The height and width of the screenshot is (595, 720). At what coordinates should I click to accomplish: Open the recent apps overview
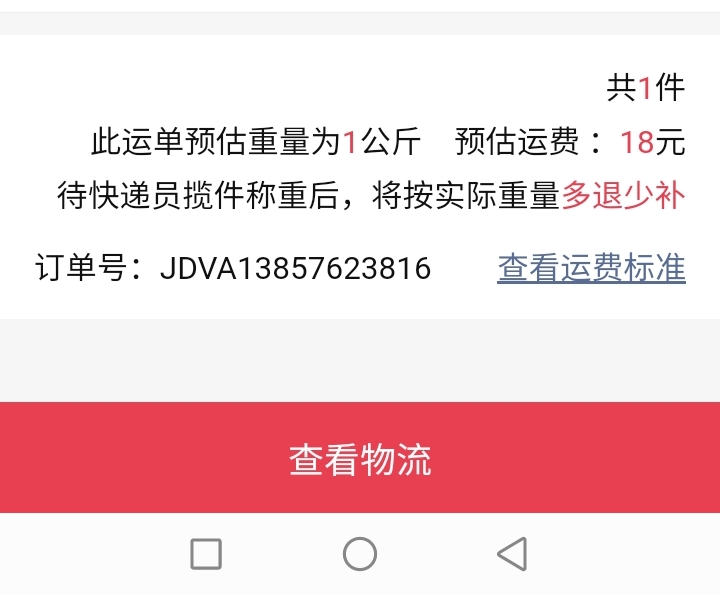206,553
